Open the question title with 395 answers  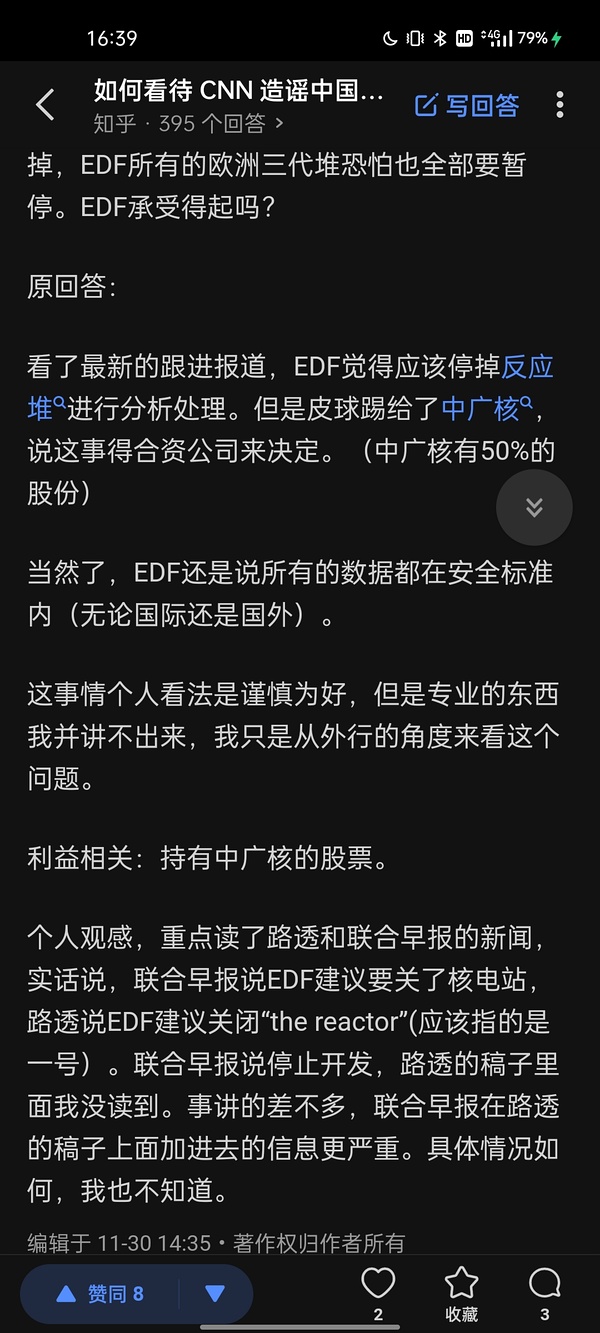pyautogui.click(x=238, y=92)
